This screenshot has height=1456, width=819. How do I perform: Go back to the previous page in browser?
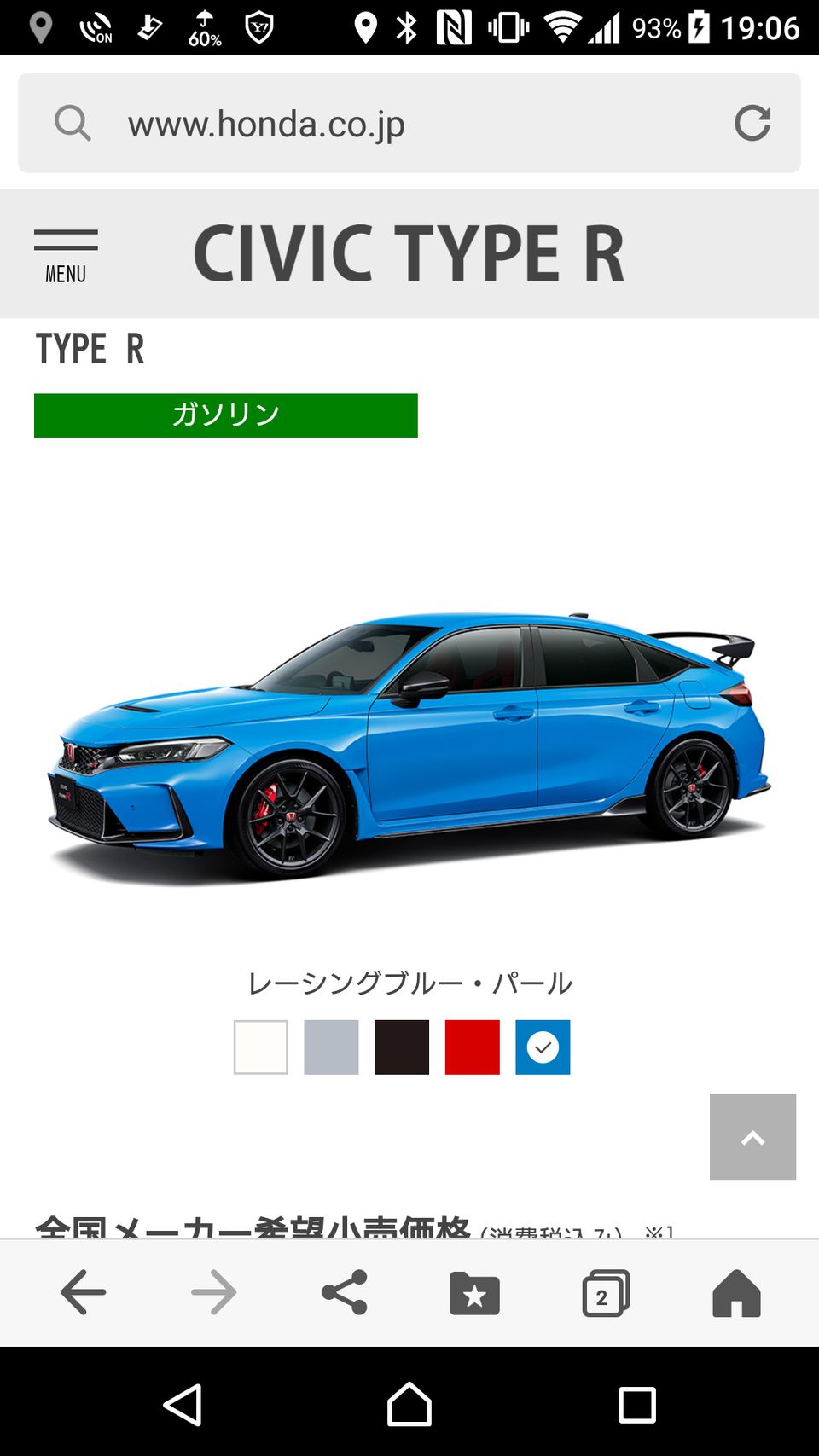[84, 1292]
